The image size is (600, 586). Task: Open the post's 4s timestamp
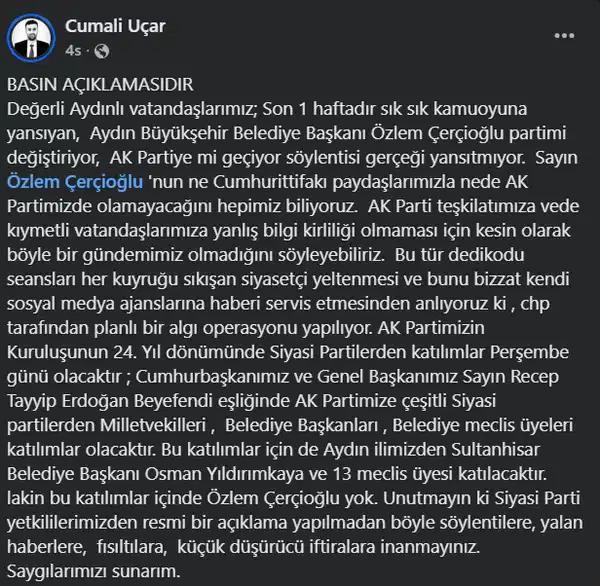[73, 50]
